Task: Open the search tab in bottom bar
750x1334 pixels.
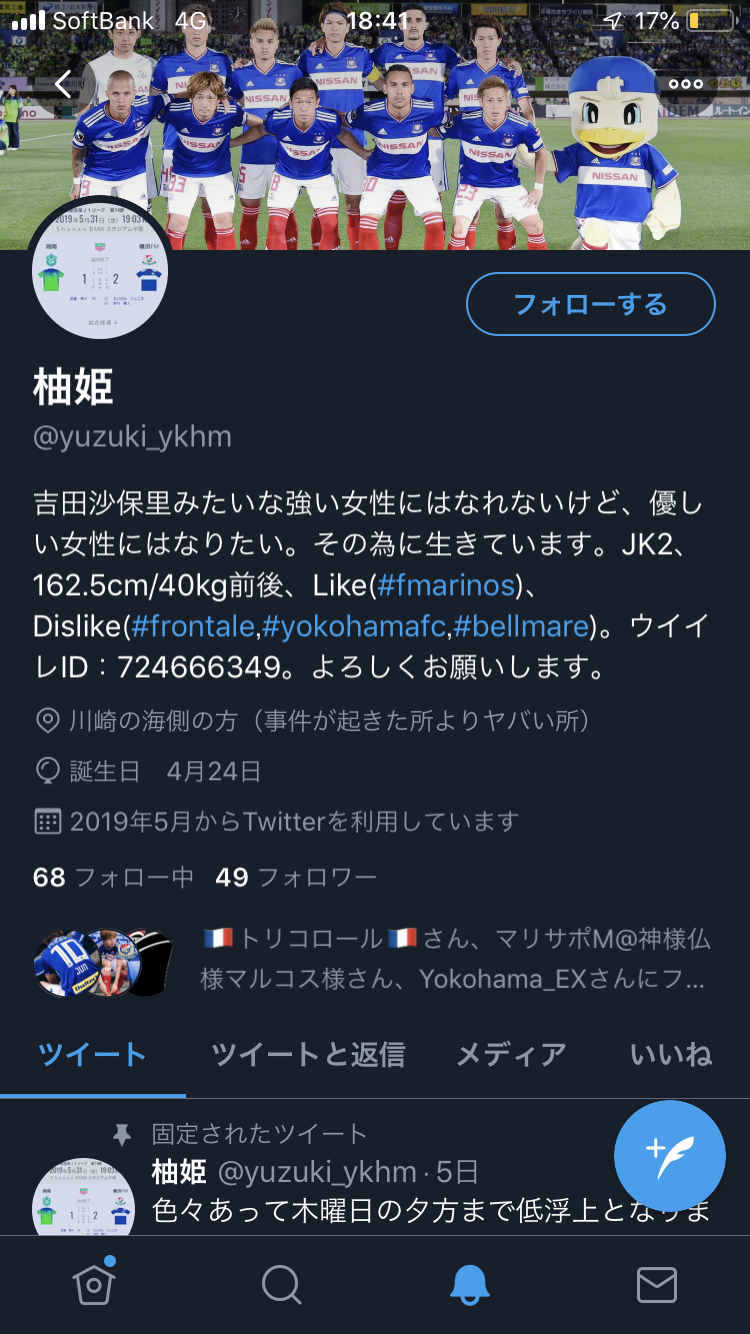Action: pyautogui.click(x=281, y=1284)
